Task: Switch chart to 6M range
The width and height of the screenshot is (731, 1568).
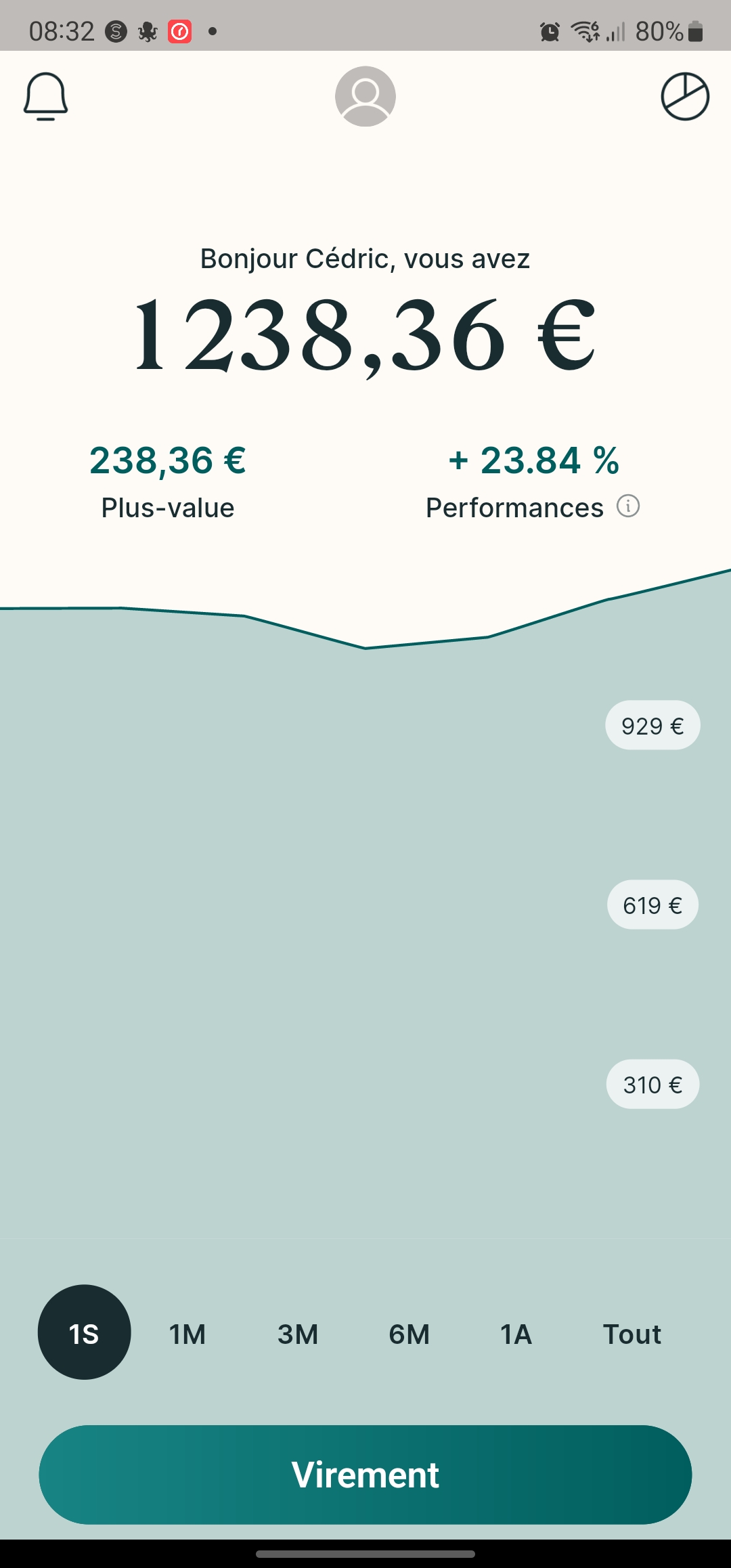Action: (x=409, y=1334)
